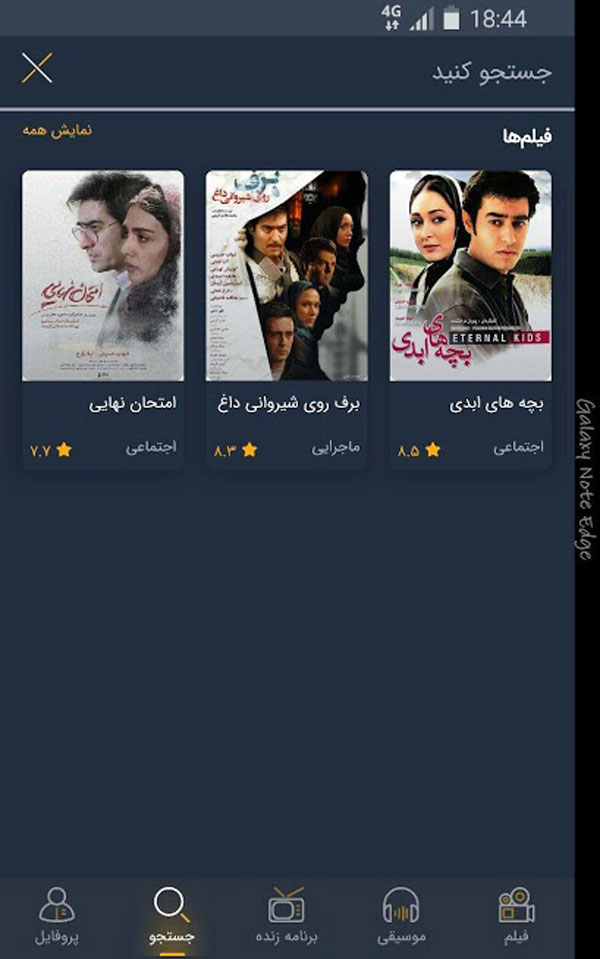Go to the پروفایل tab
This screenshot has width=600, height=959.
tap(57, 916)
